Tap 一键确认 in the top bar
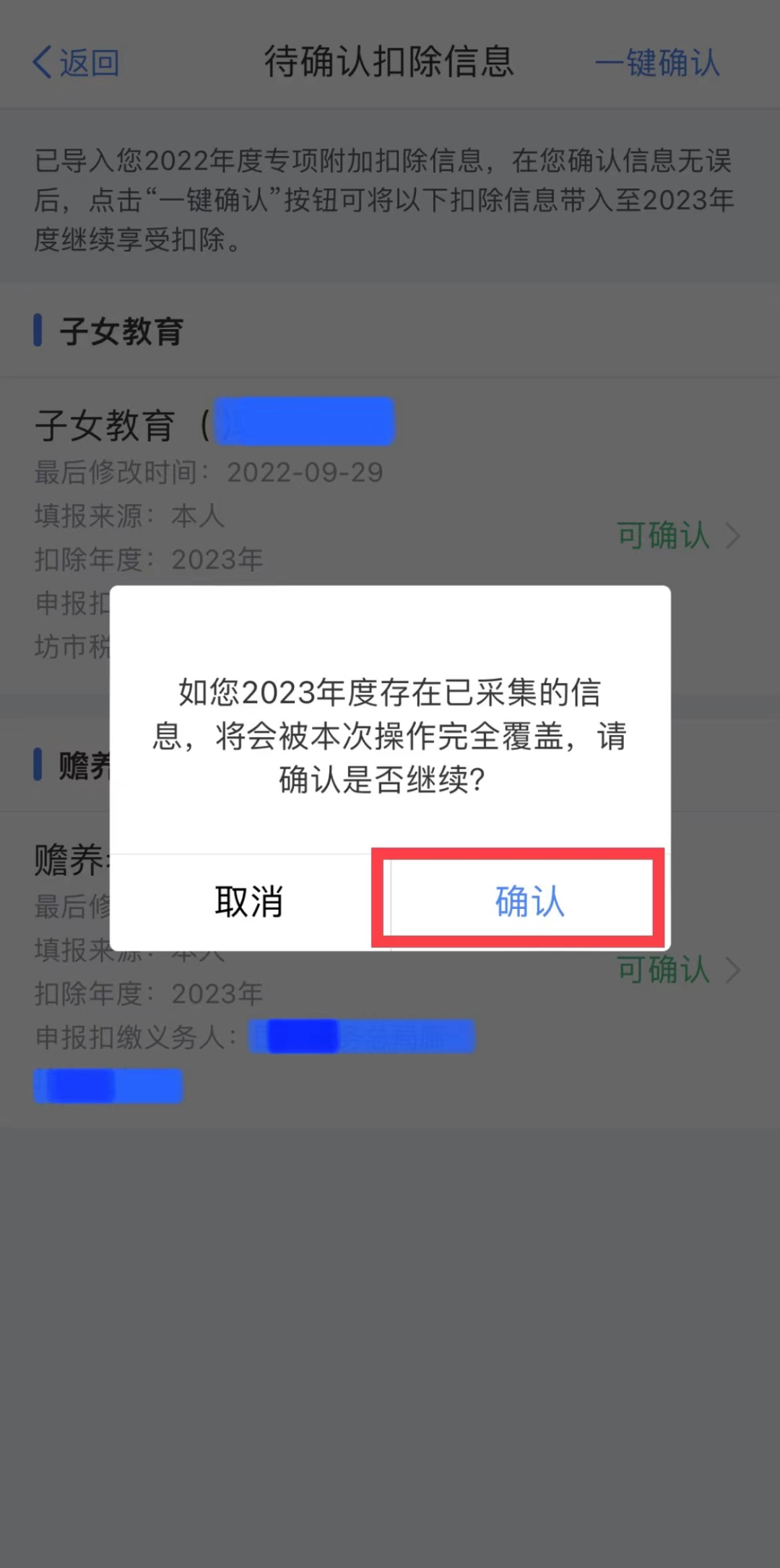This screenshot has height=1568, width=780. click(657, 63)
